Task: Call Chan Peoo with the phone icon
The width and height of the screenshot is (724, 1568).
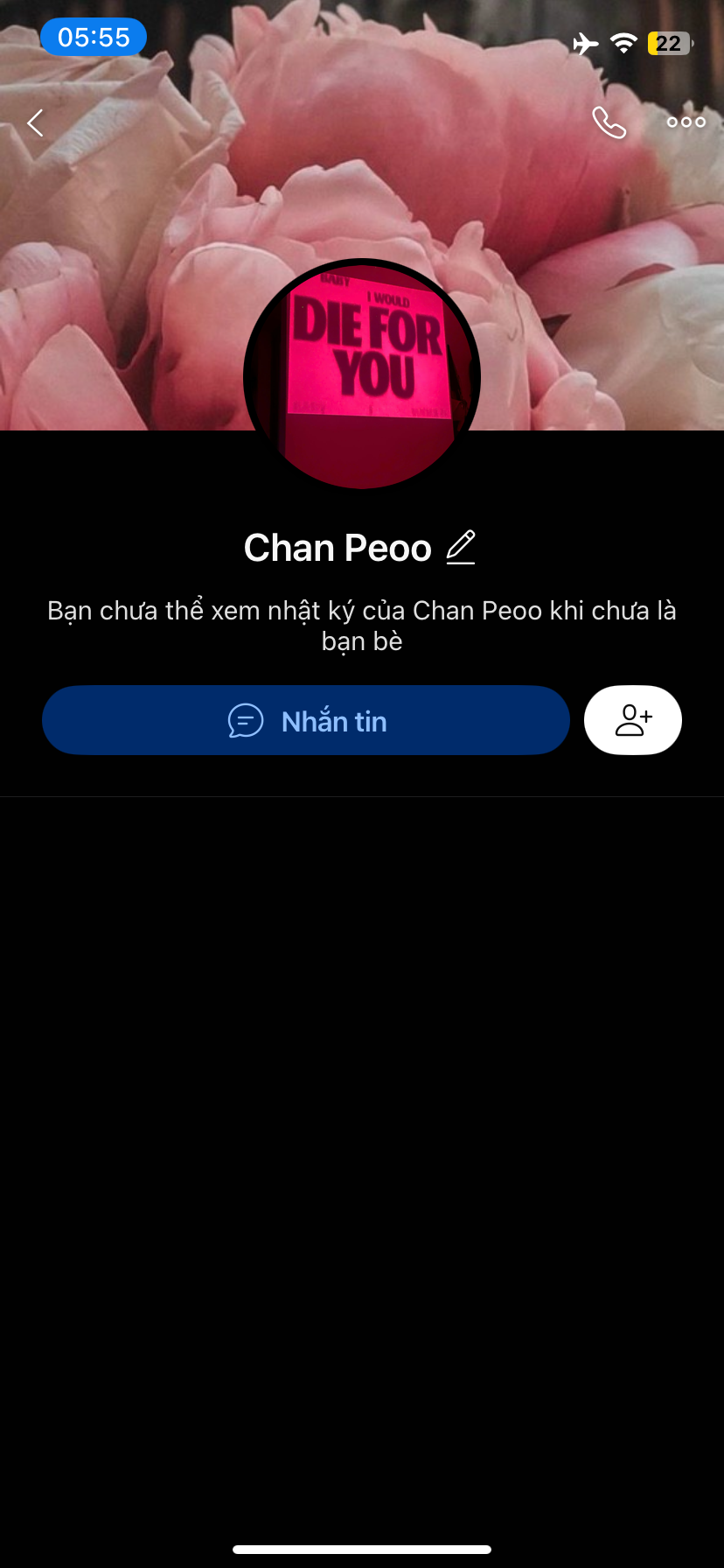Action: [x=609, y=122]
